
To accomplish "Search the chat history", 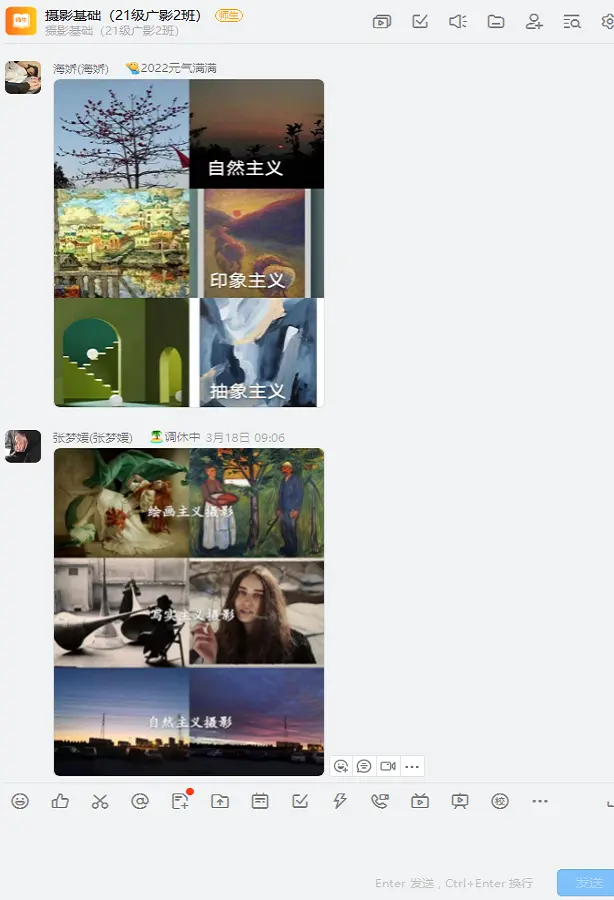I will 572,21.
